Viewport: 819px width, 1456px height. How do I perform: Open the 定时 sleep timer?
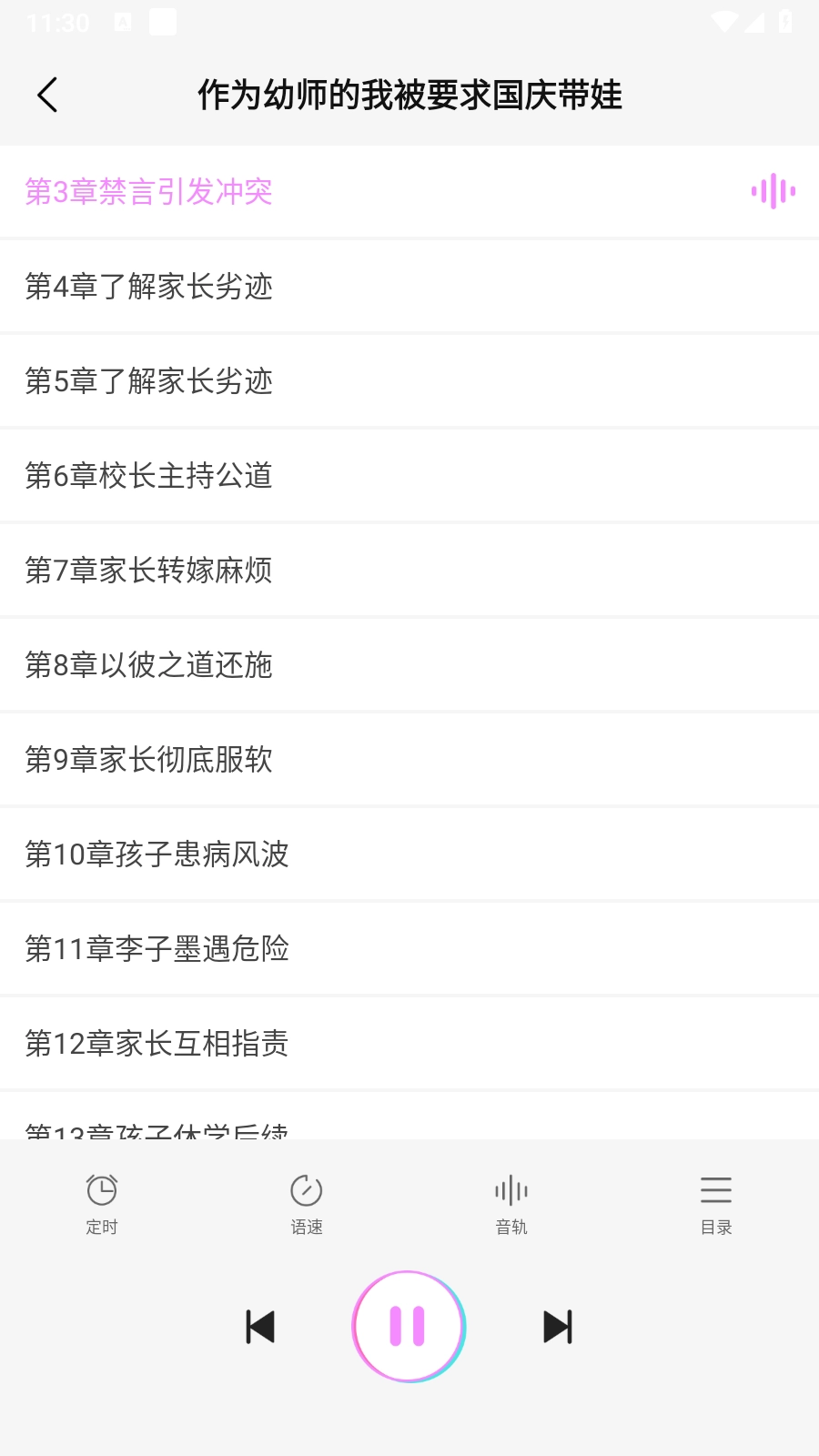point(102,1203)
